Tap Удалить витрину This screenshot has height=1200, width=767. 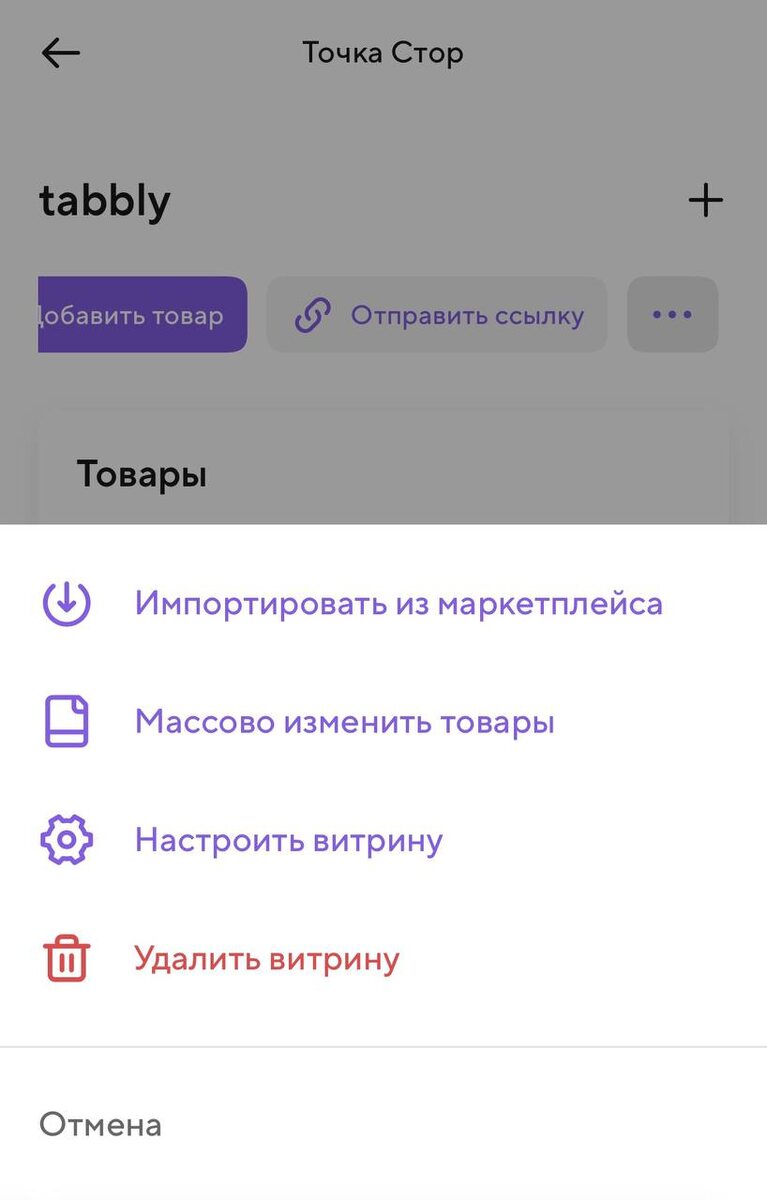[383, 960]
